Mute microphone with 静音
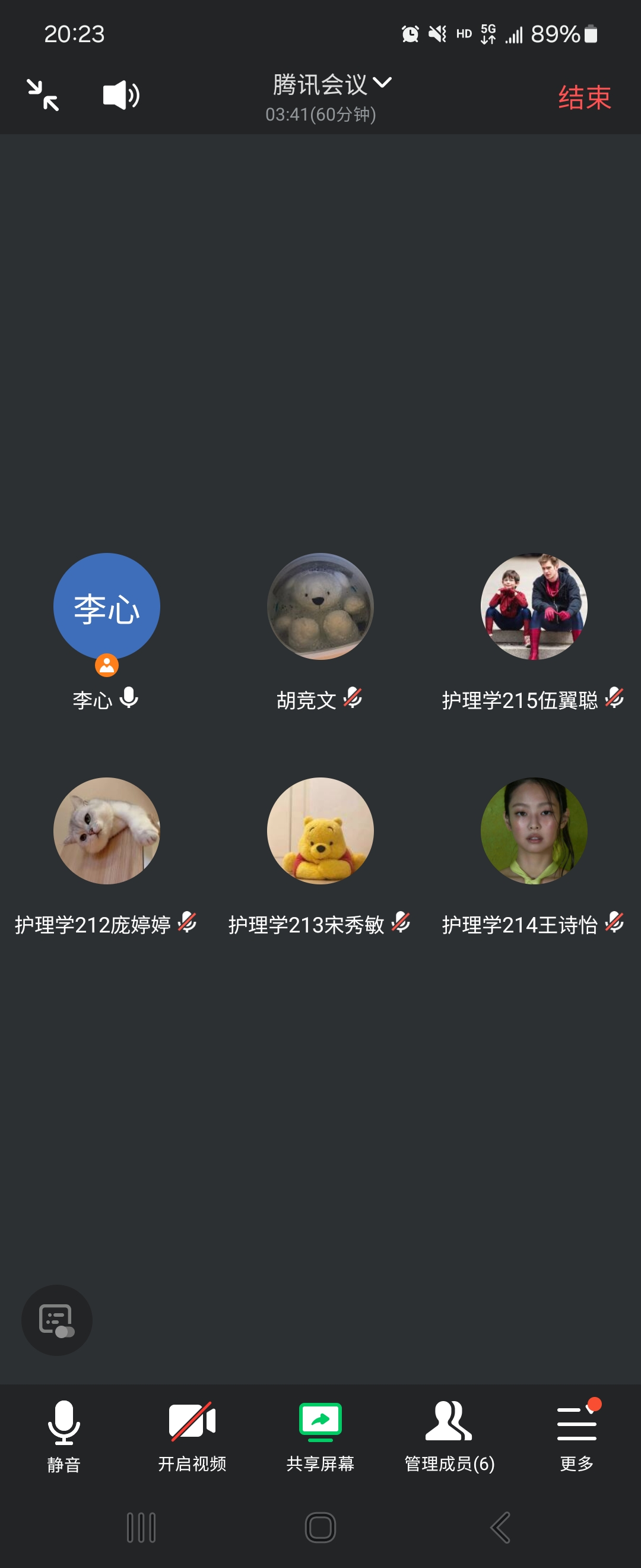Image resolution: width=641 pixels, height=1568 pixels. click(64, 1436)
